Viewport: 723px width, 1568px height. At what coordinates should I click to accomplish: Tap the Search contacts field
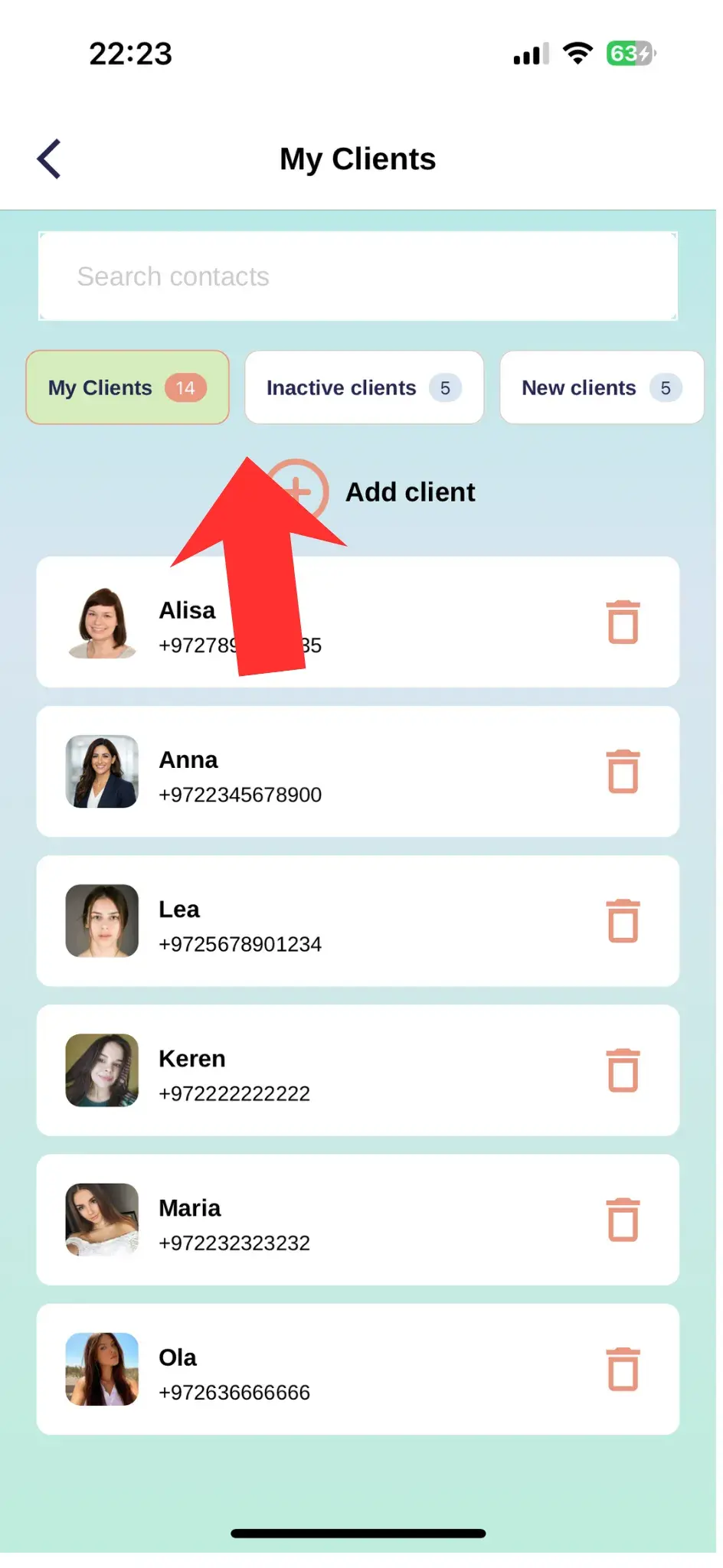pos(358,276)
